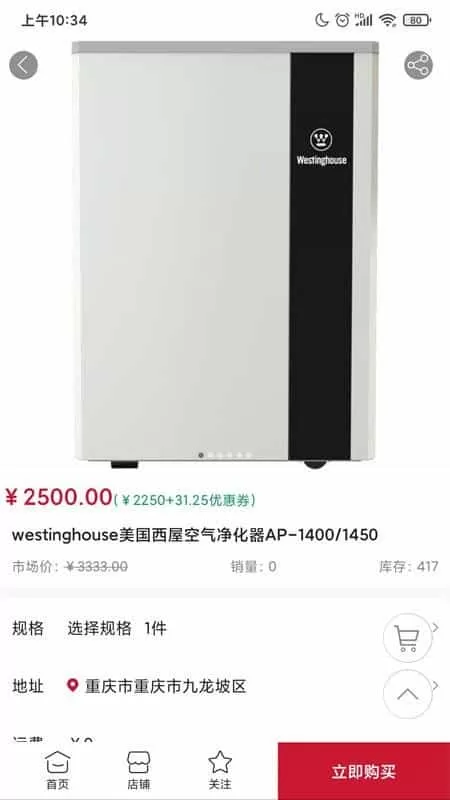Open the 规格 选择规格 row
The width and height of the screenshot is (450, 800).
pos(225,629)
